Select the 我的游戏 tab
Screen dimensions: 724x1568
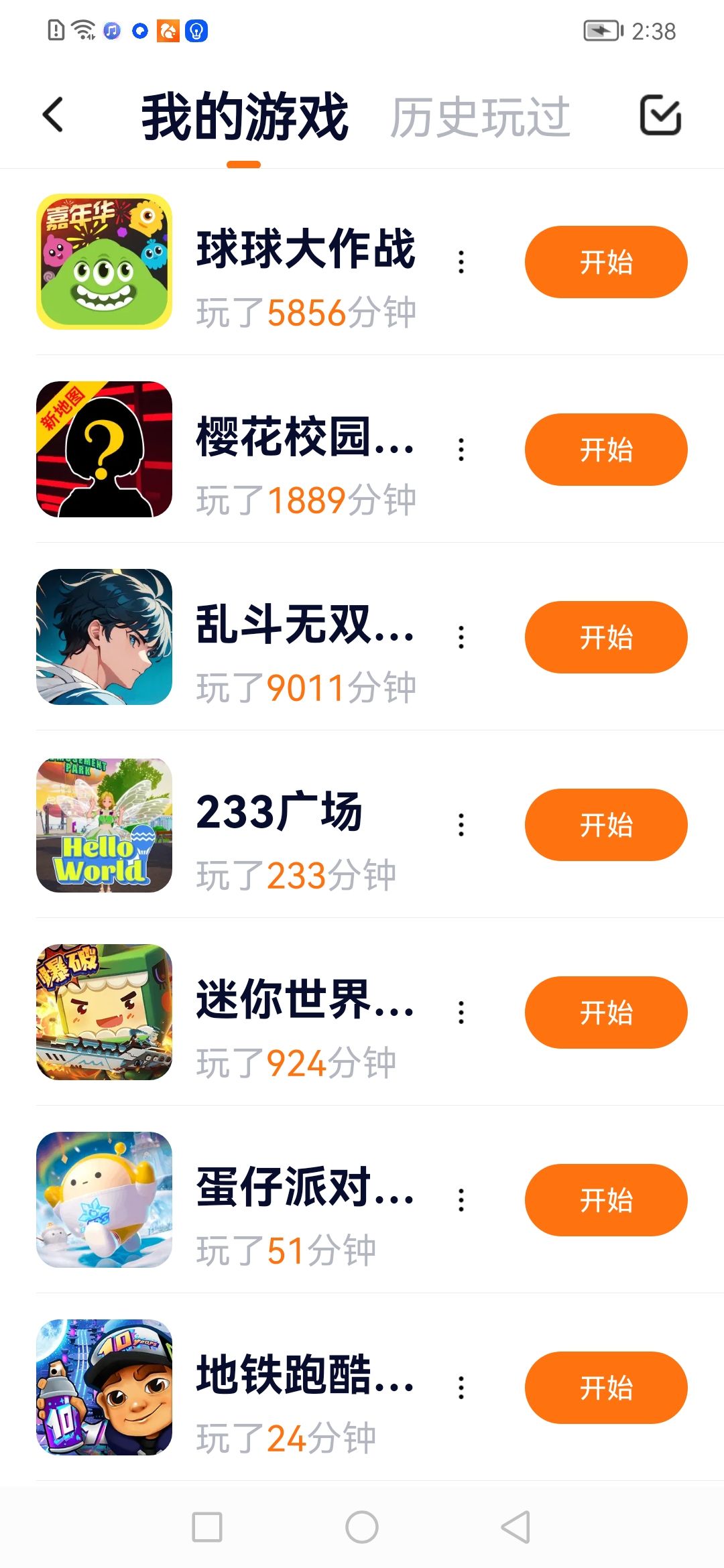245,117
